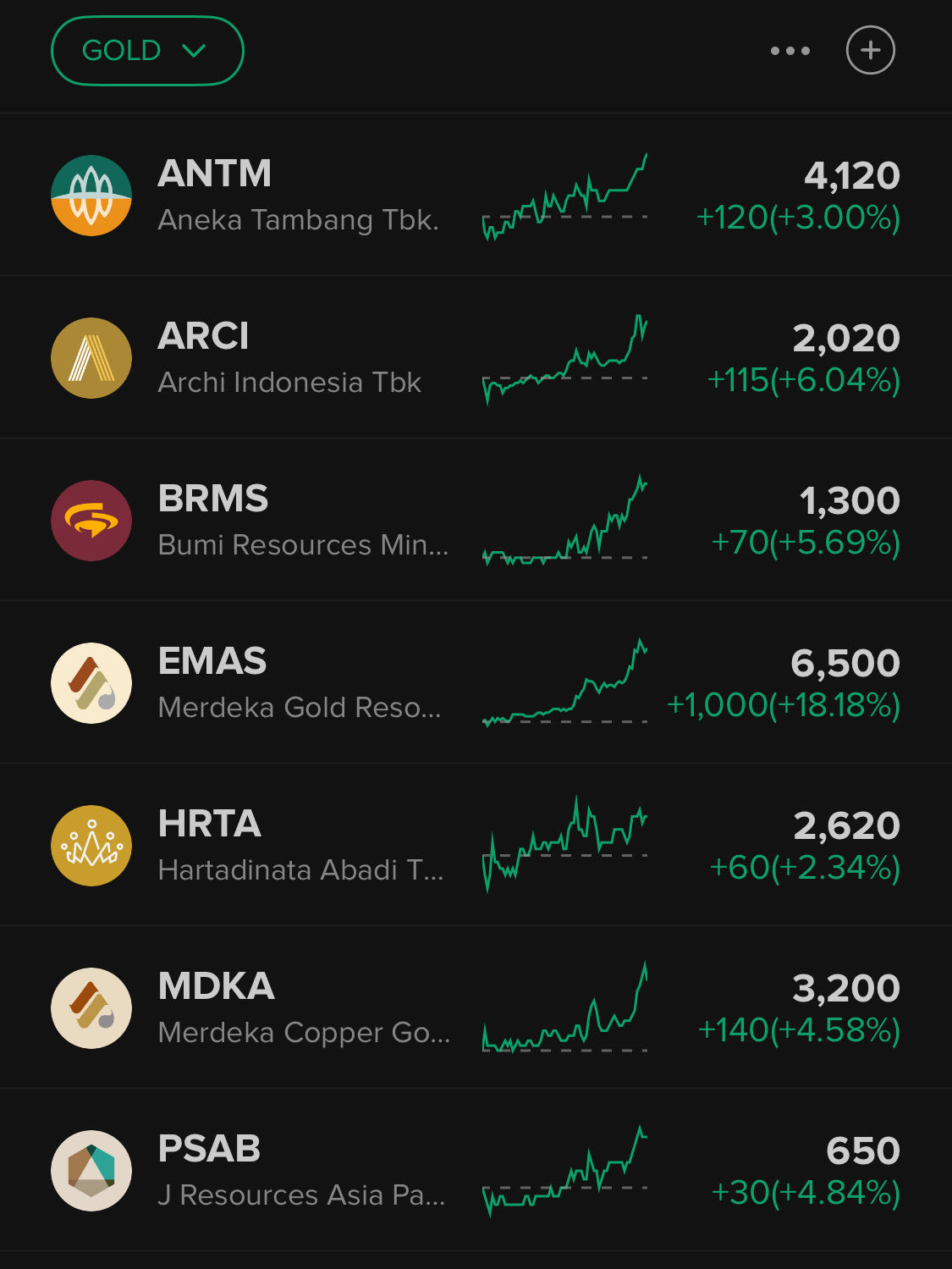Viewport: 952px width, 1269px height.
Task: Show HRTA Hartadinata Abadi details
Action: tap(300, 846)
